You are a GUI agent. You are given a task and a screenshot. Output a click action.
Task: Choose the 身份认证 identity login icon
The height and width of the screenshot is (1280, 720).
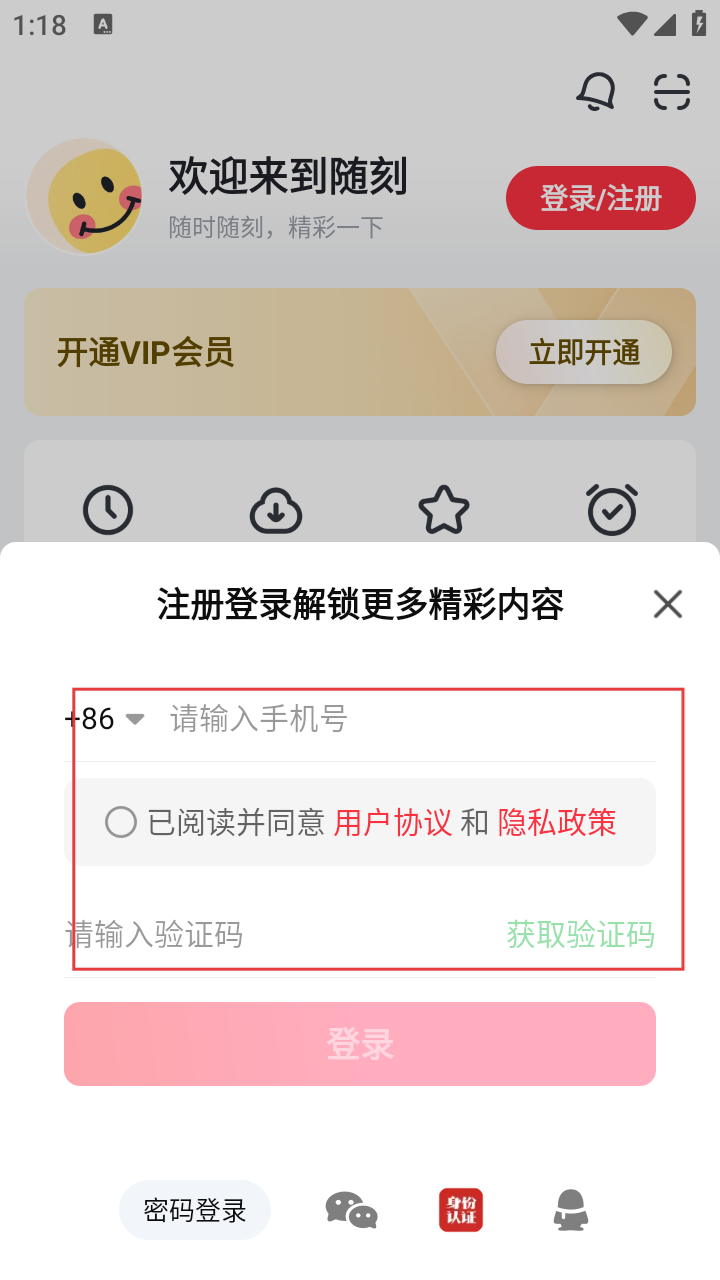461,1210
